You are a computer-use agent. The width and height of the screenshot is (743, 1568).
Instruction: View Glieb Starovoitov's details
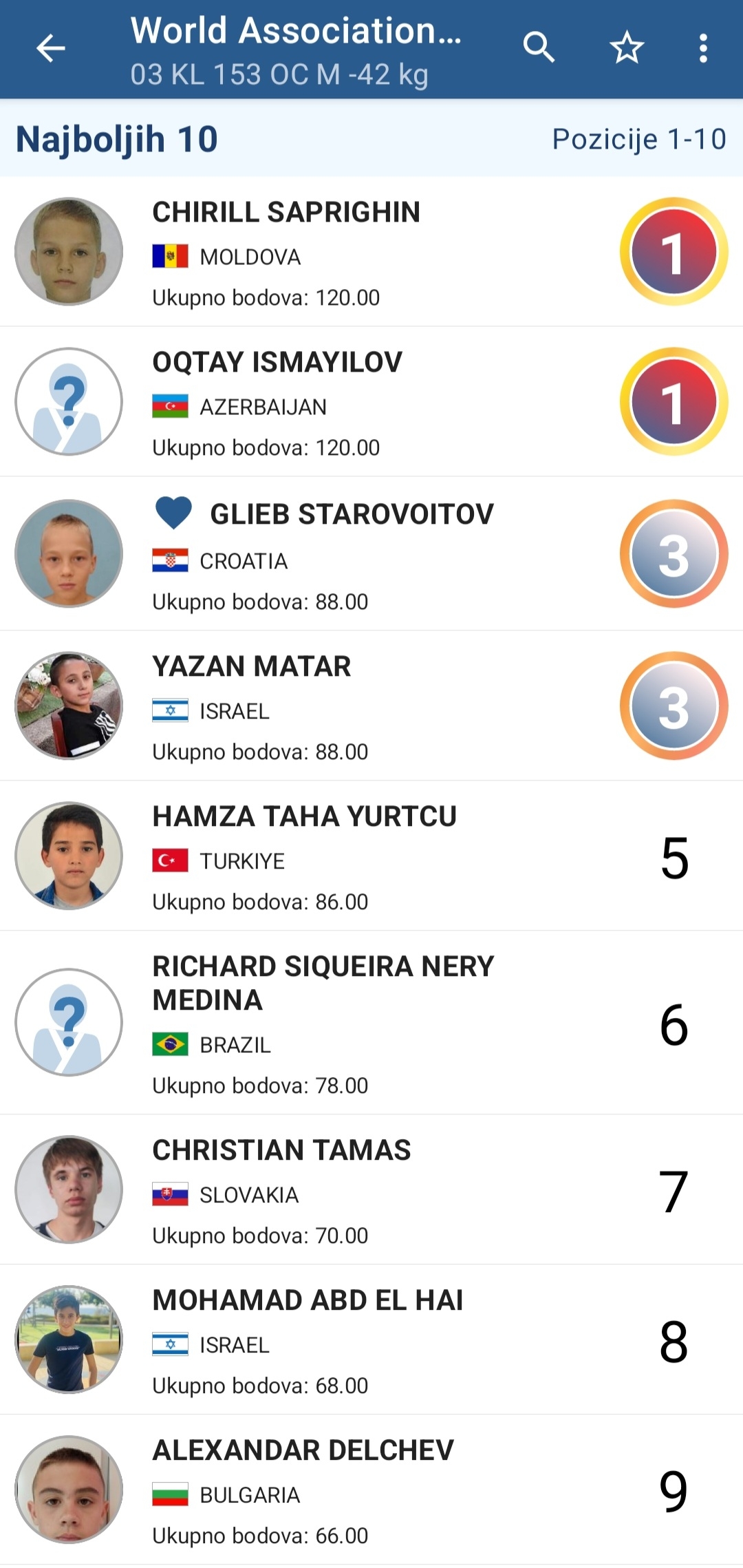pyautogui.click(x=371, y=554)
